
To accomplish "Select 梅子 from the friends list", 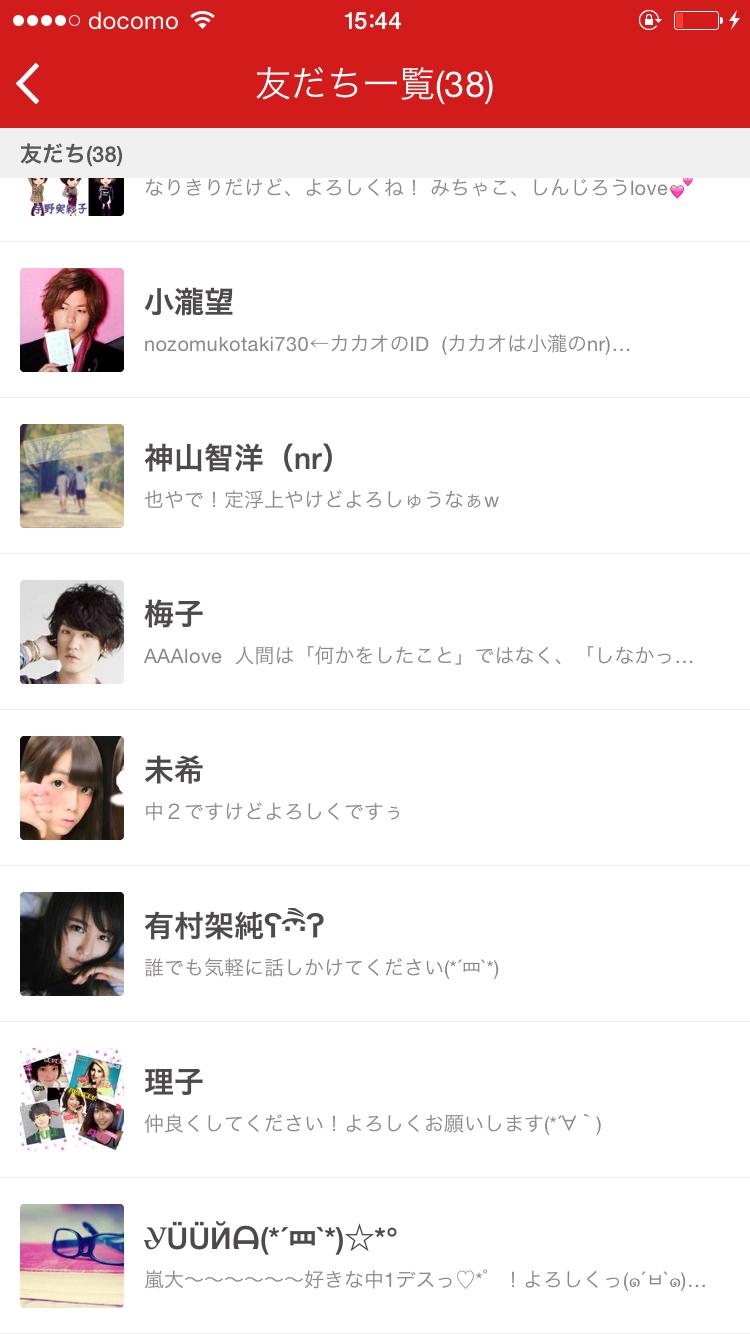I will pos(375,632).
